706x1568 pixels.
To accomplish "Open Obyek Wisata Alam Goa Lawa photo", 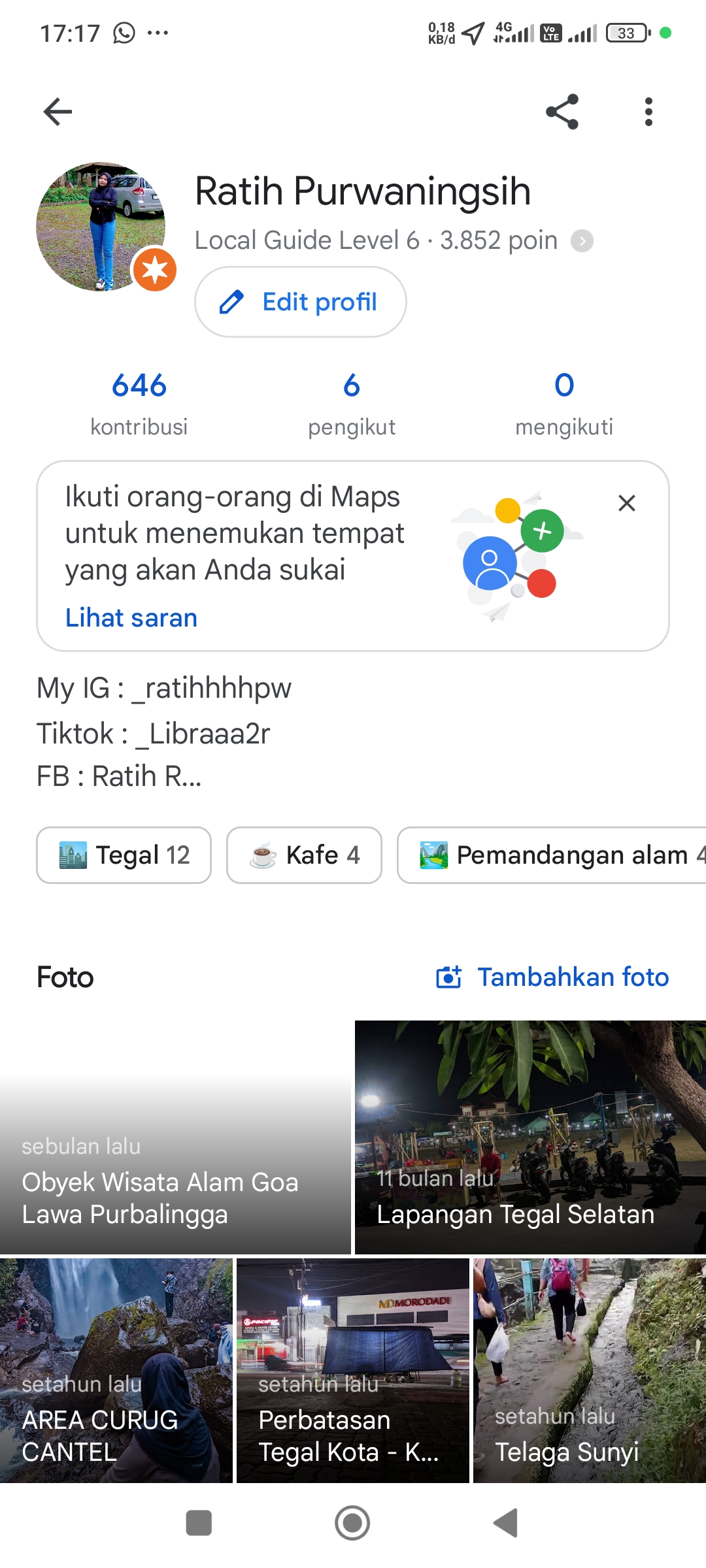I will [x=175, y=1137].
